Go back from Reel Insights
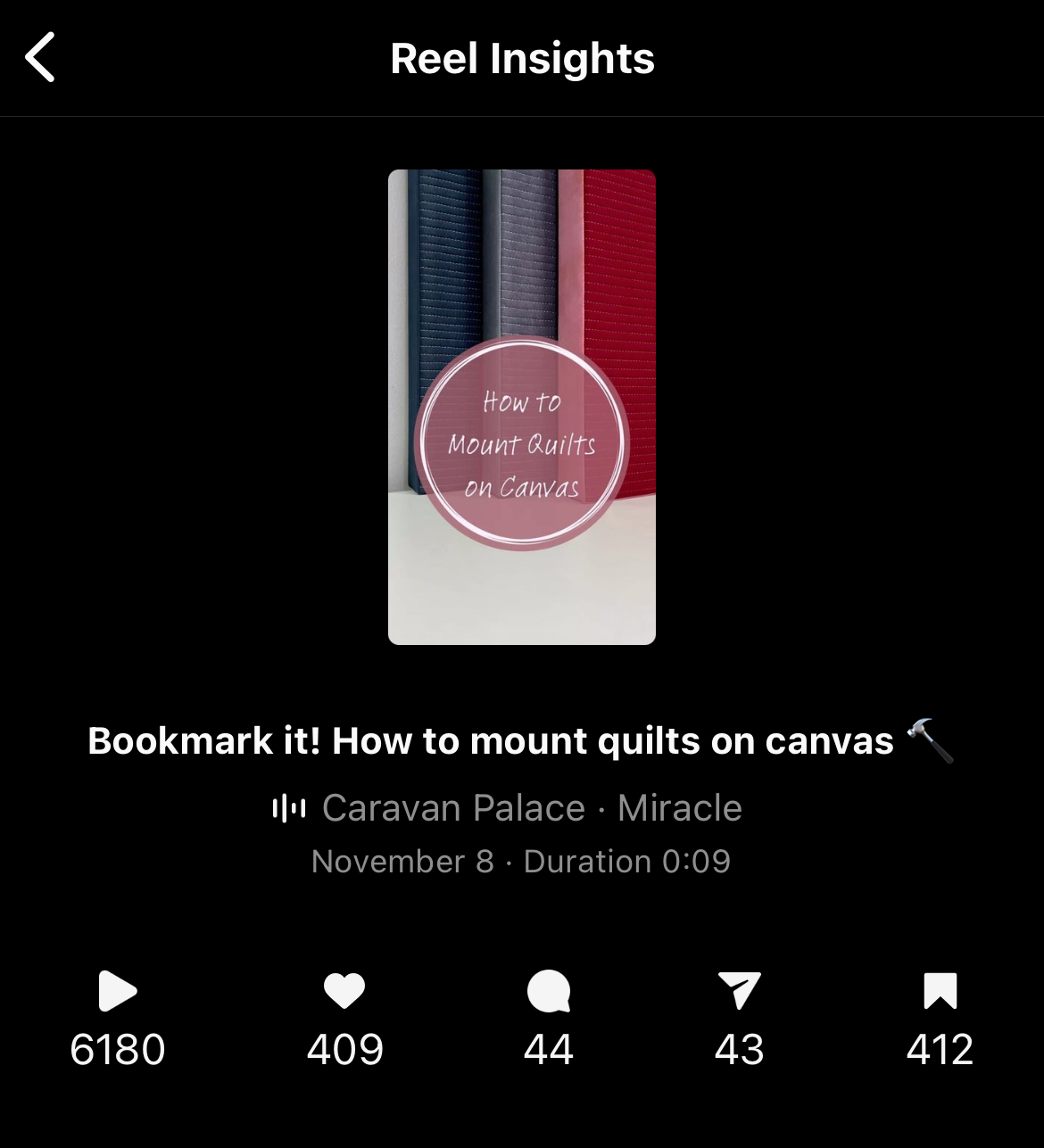This screenshot has width=1044, height=1148. click(41, 58)
